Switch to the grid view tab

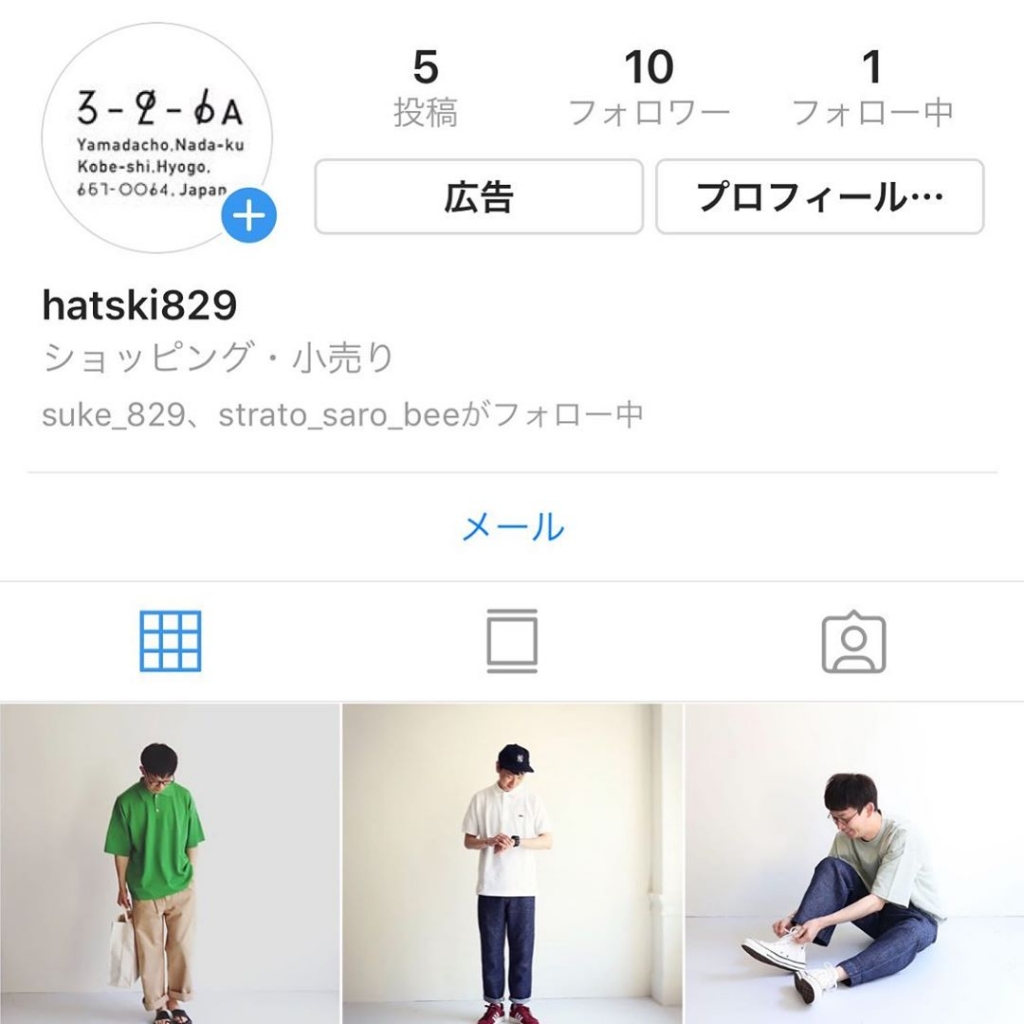[x=170, y=641]
